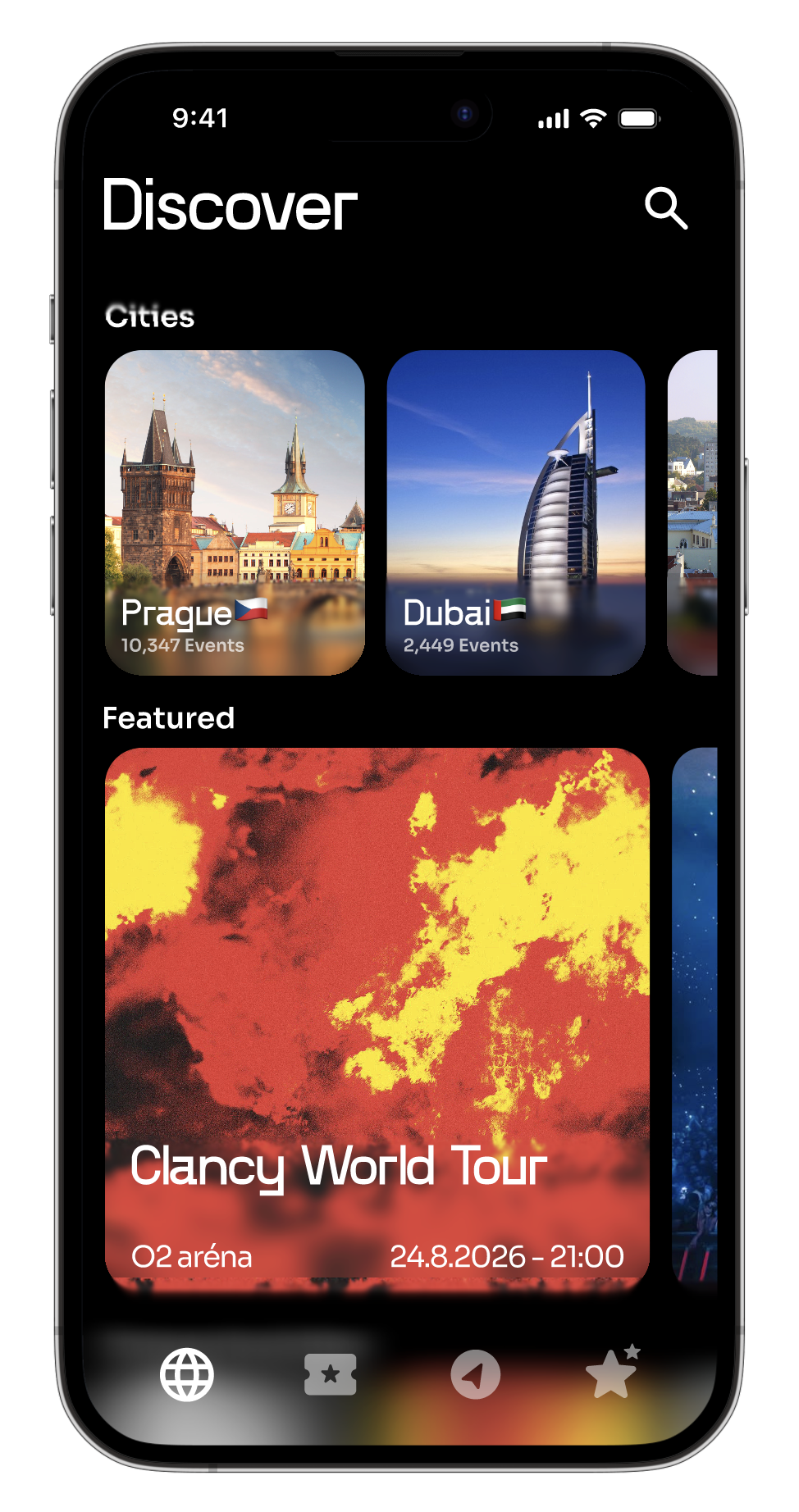Viewport: 799px width, 1512px height.
Task: Open the Prague city card
Action: coord(235,512)
